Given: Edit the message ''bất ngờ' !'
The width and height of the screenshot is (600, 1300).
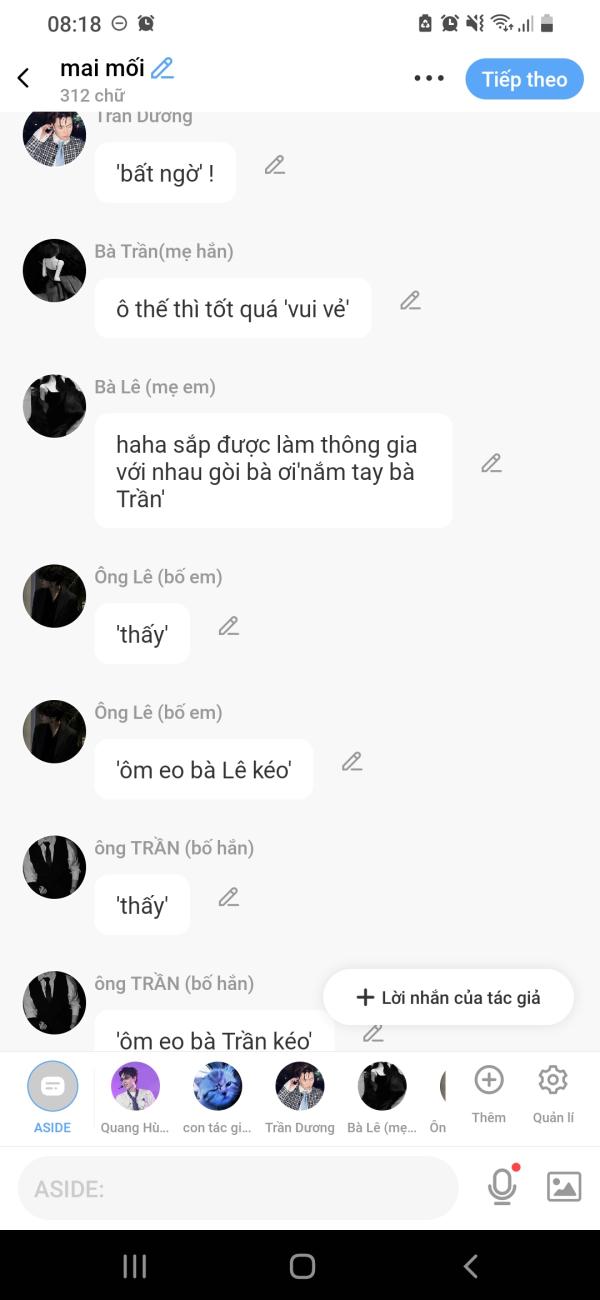Looking at the screenshot, I should click(275, 166).
